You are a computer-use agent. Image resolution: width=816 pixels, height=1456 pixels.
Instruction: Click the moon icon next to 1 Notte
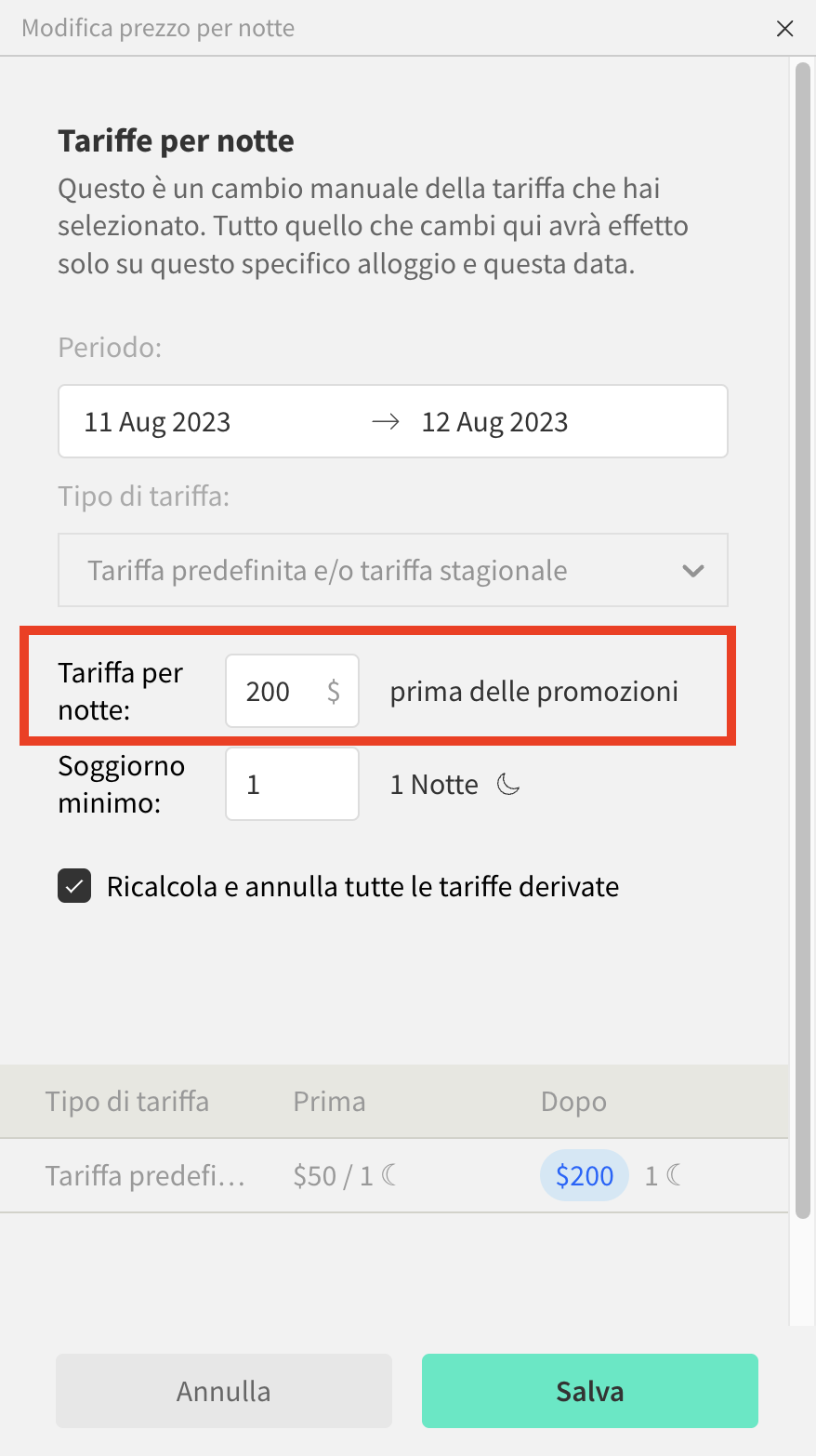tap(507, 784)
